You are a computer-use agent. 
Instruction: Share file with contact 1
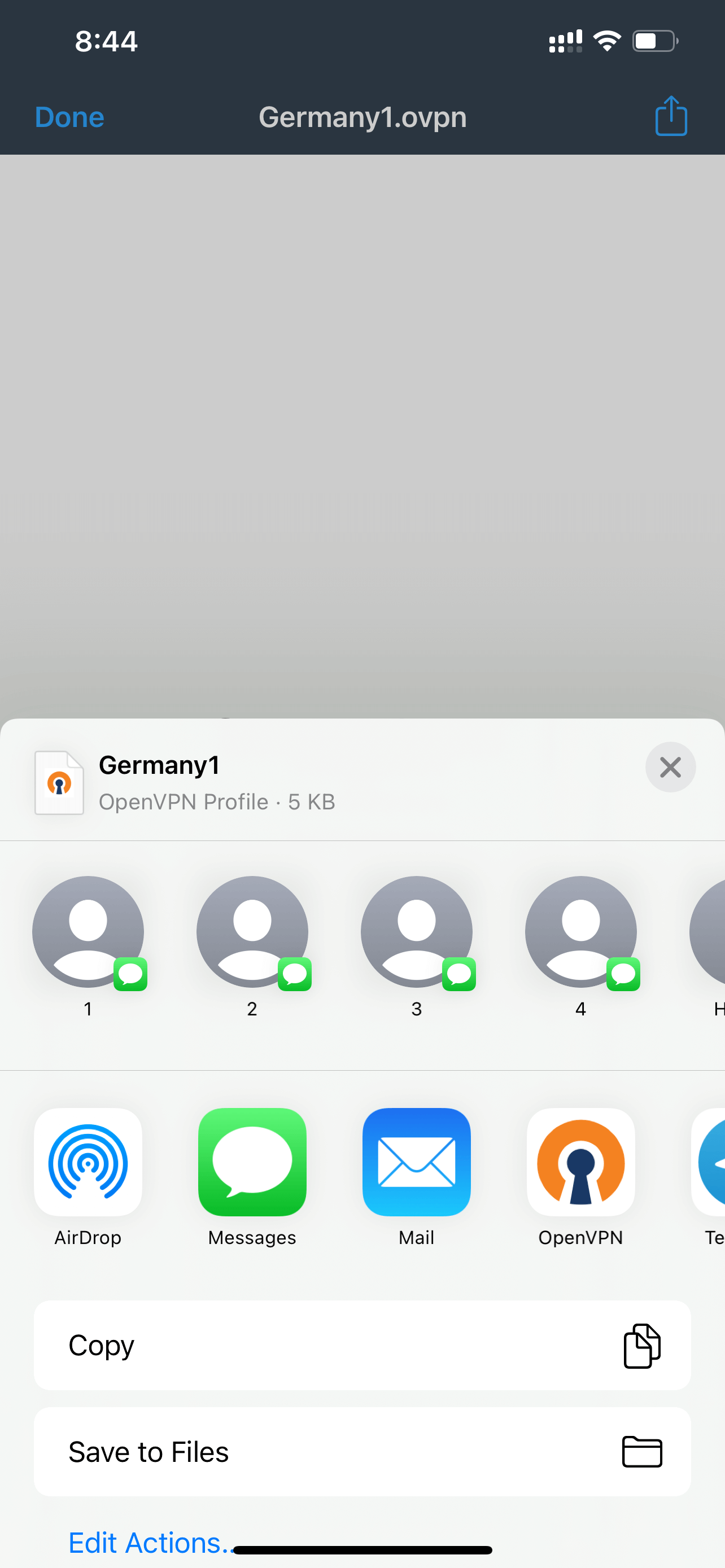tap(88, 932)
